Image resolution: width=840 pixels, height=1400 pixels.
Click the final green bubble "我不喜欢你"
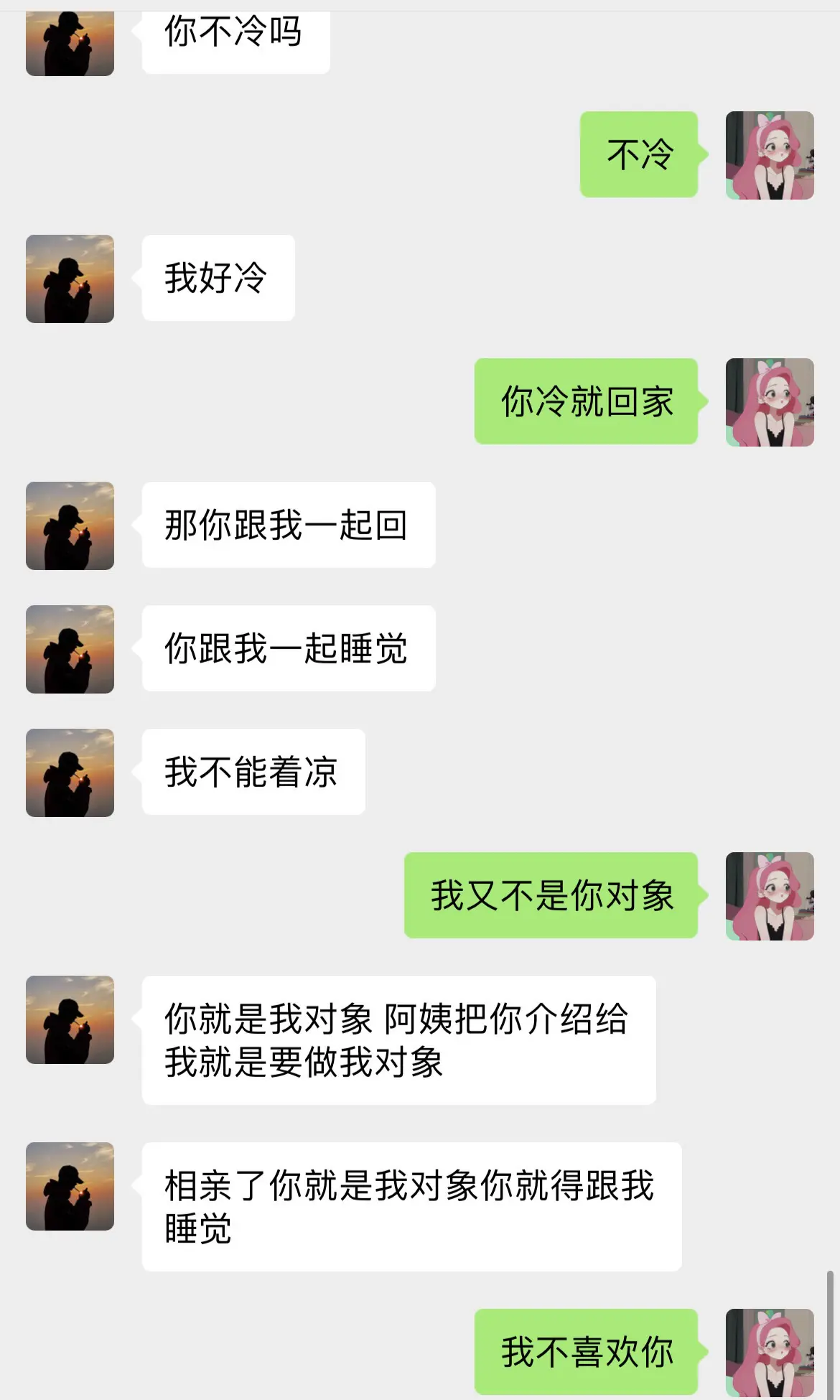pos(585,1350)
